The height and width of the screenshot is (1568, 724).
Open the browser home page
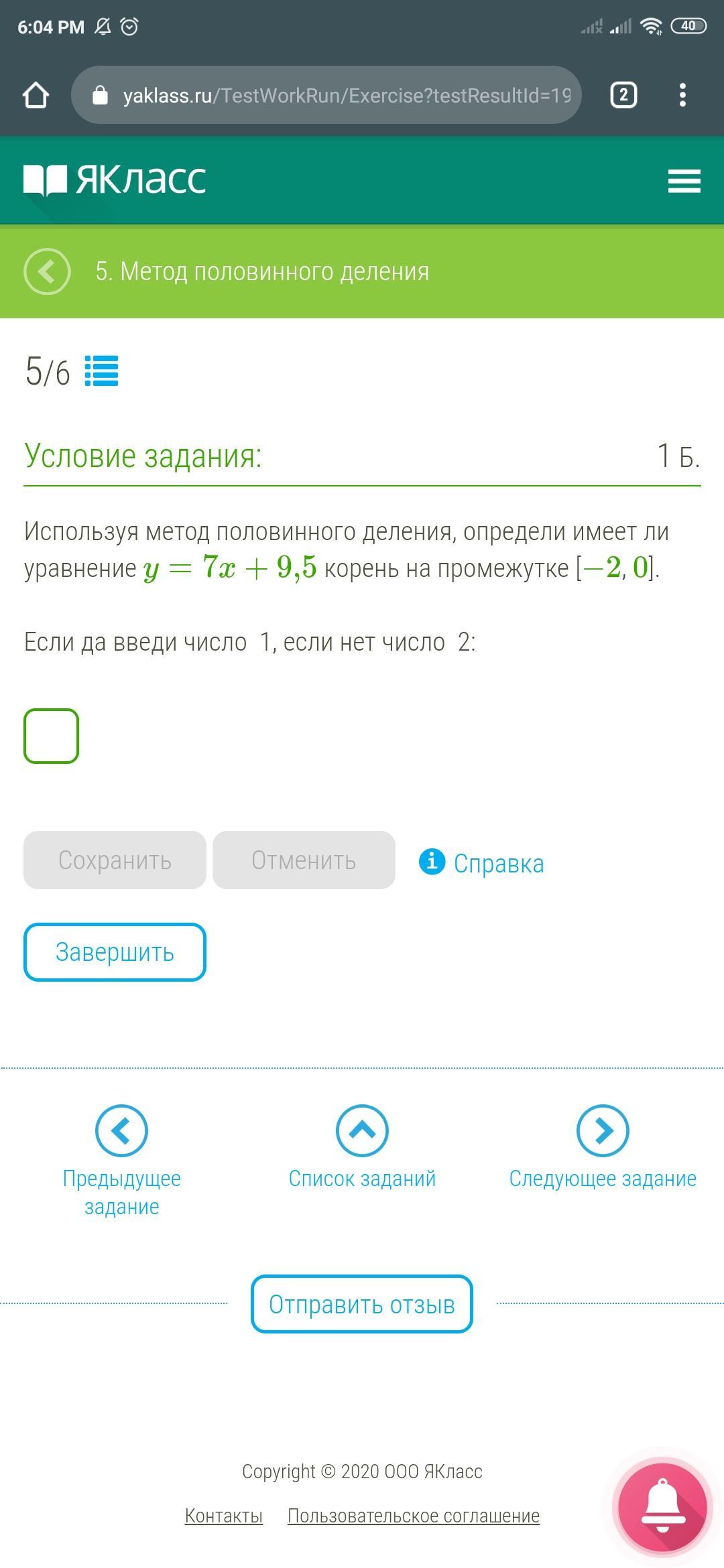point(36,95)
